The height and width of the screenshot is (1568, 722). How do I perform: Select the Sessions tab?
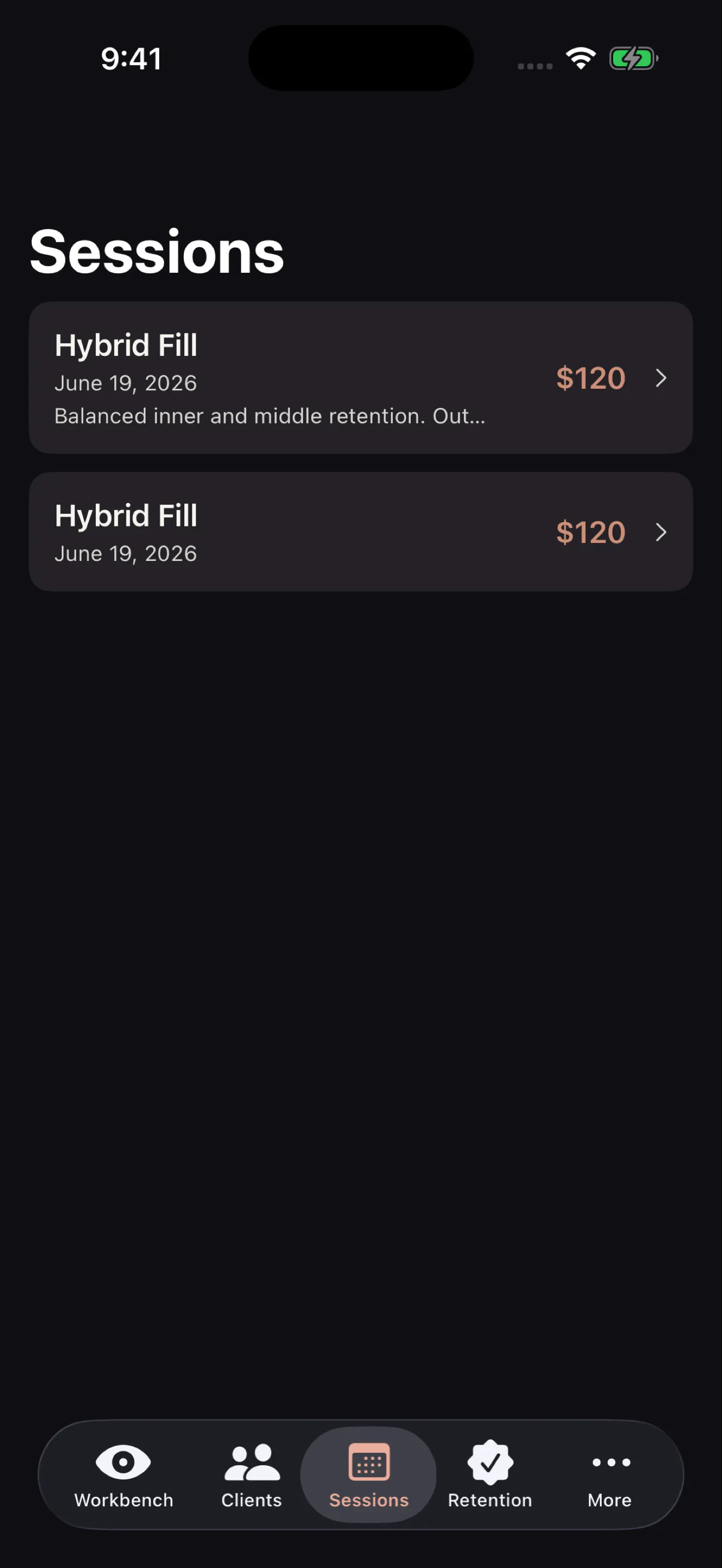point(368,1475)
